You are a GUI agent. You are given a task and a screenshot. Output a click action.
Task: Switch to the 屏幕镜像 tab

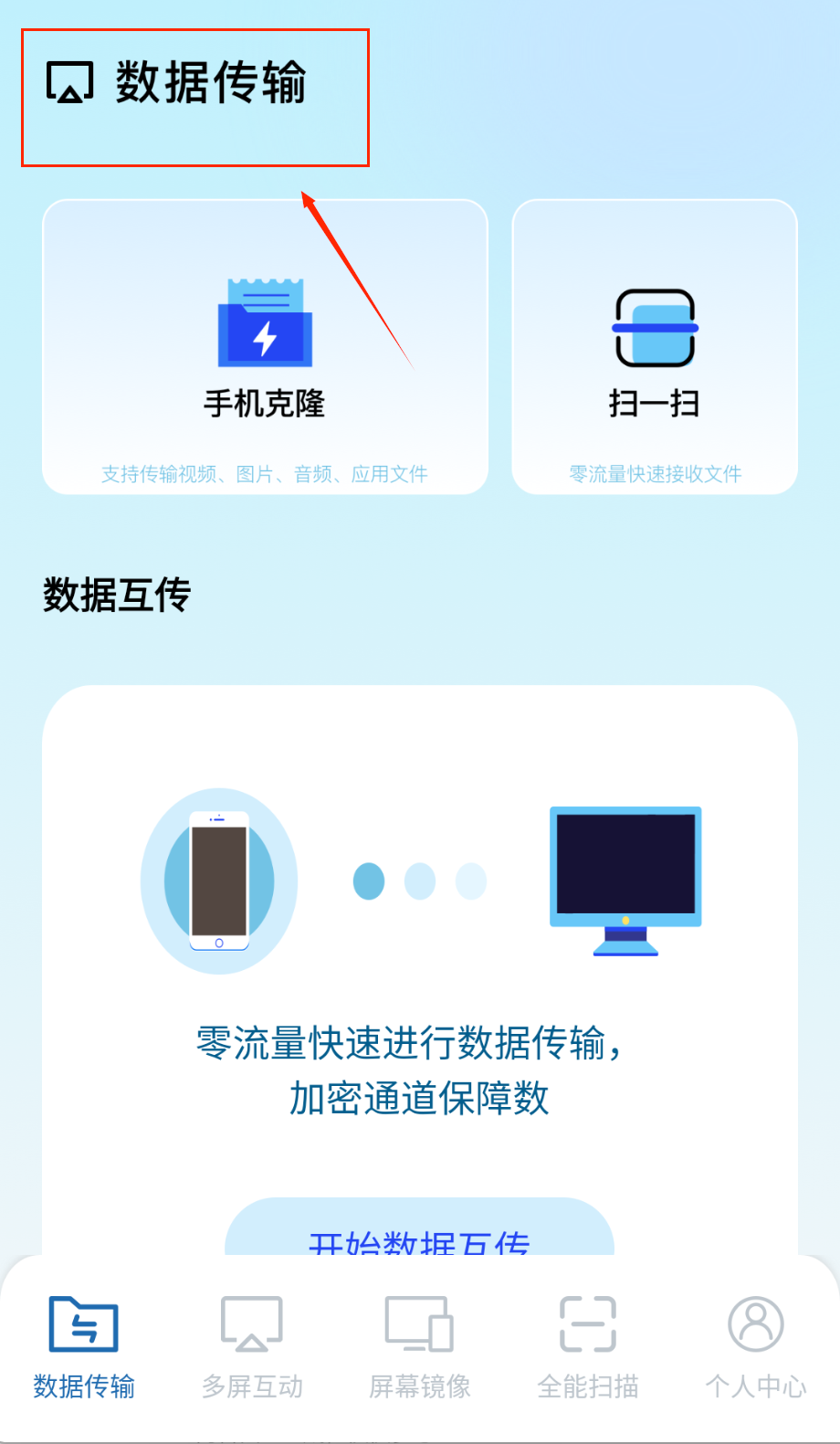click(420, 1346)
